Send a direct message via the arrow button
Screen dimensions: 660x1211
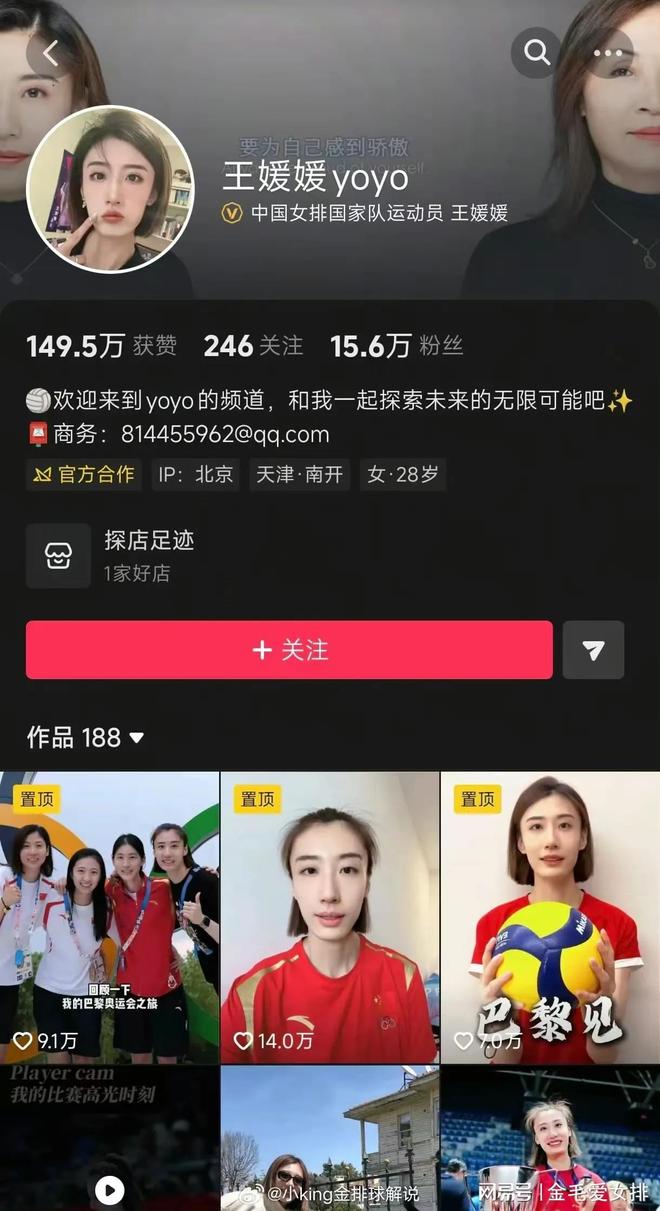(593, 650)
